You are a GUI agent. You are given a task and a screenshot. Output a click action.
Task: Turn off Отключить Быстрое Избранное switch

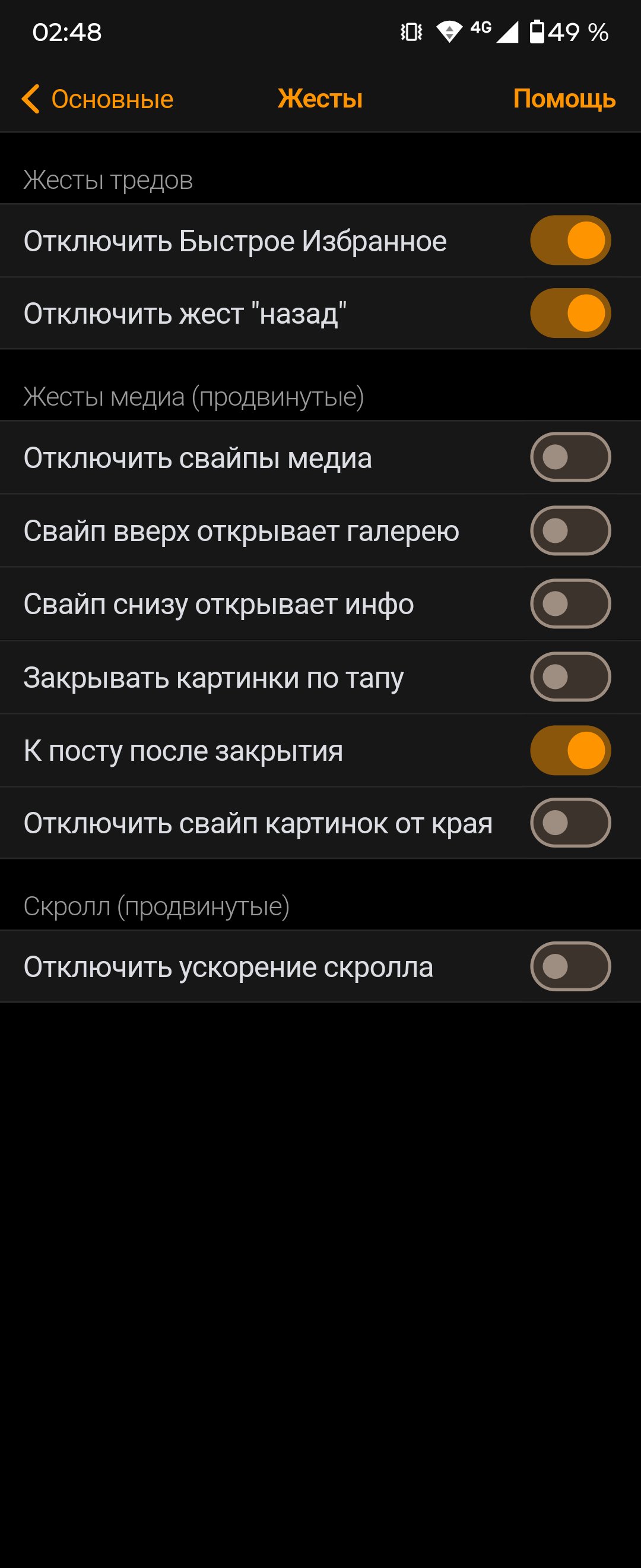click(x=570, y=241)
